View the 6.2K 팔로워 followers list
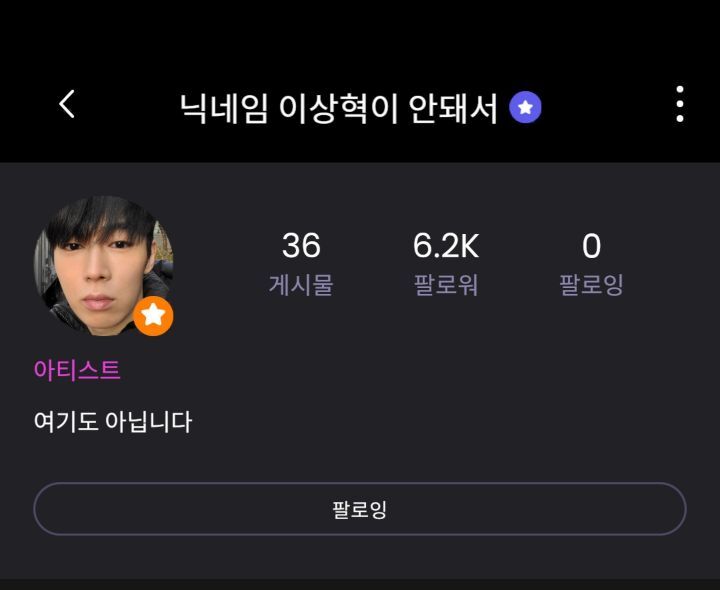 pos(445,263)
